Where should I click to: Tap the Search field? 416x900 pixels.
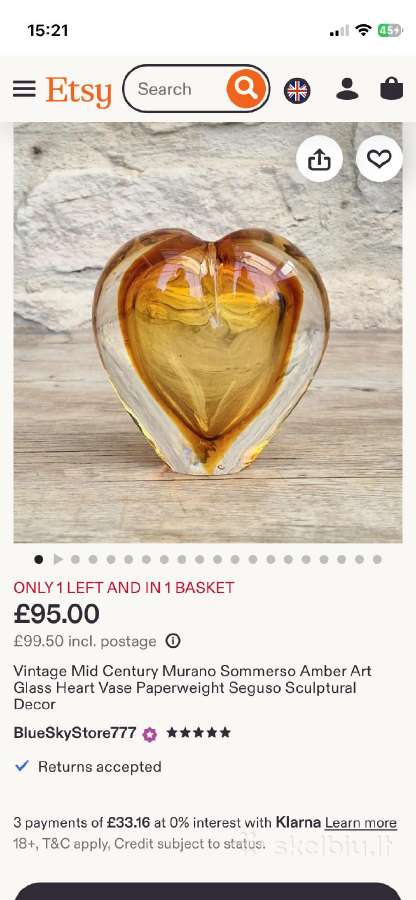174,89
